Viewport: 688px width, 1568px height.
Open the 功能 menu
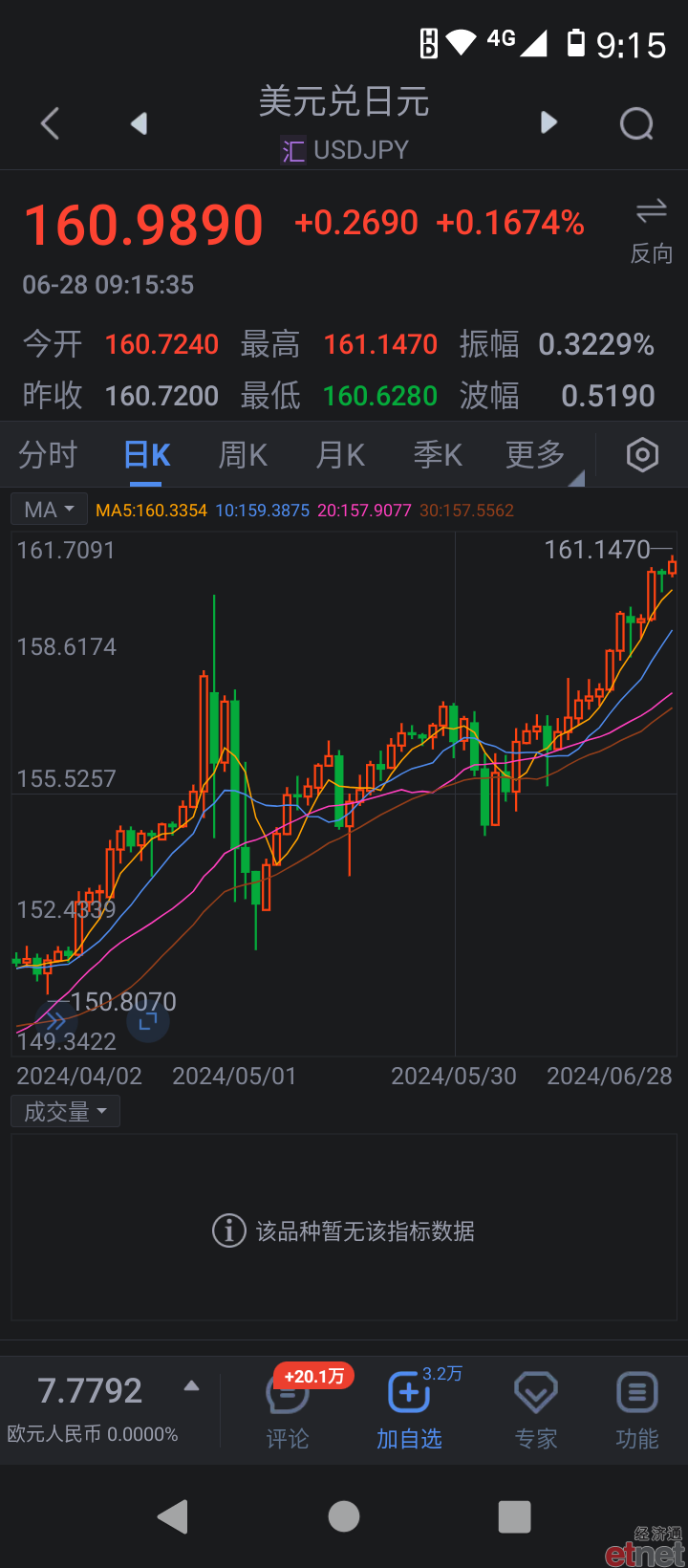tap(637, 1409)
